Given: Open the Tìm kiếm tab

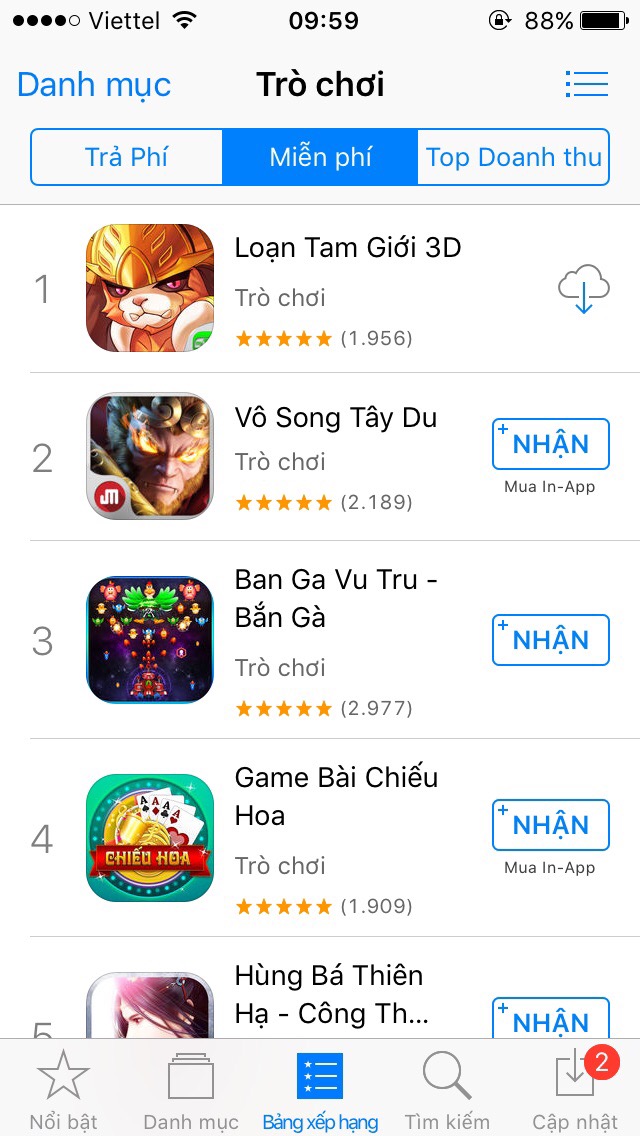Looking at the screenshot, I should tap(447, 1089).
